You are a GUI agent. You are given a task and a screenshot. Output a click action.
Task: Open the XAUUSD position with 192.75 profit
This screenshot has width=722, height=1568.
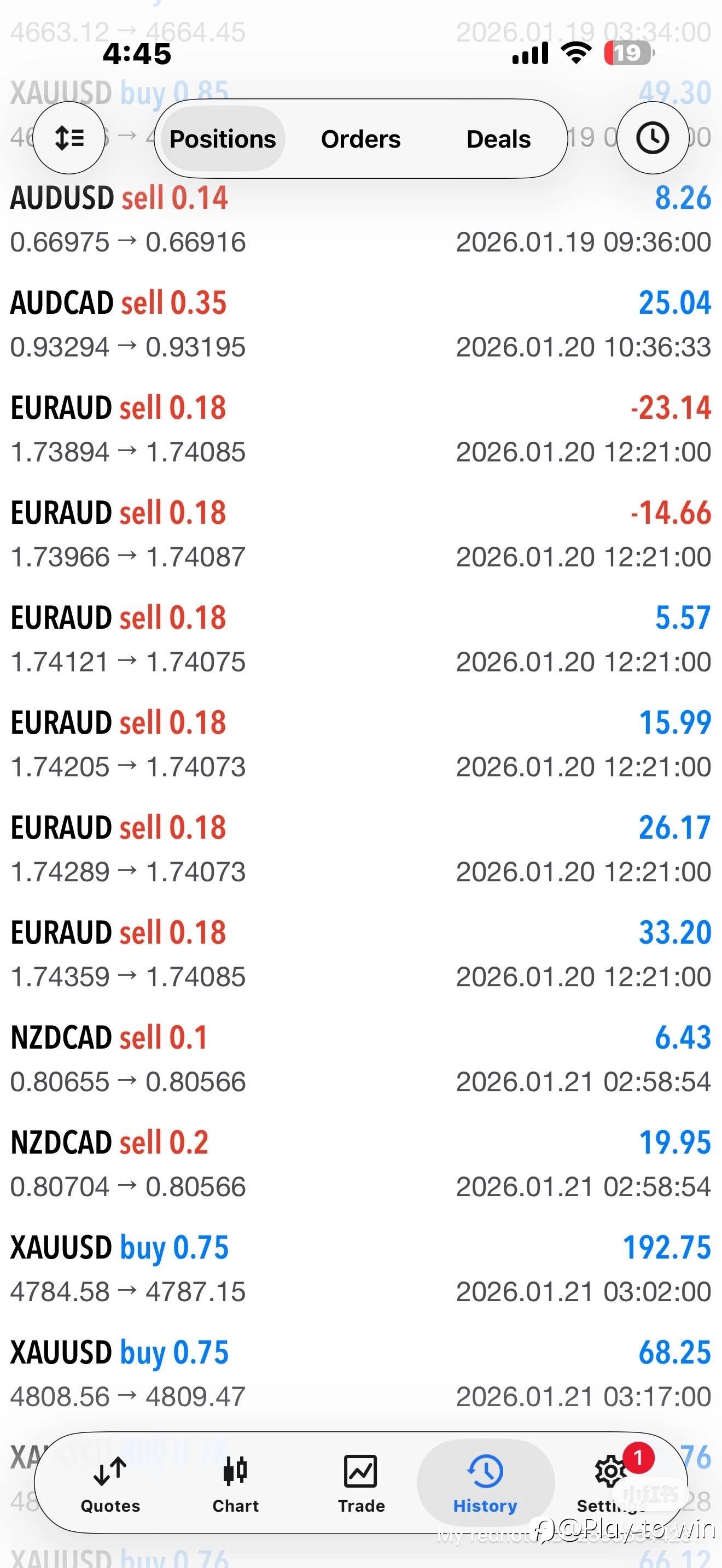pos(360,1269)
